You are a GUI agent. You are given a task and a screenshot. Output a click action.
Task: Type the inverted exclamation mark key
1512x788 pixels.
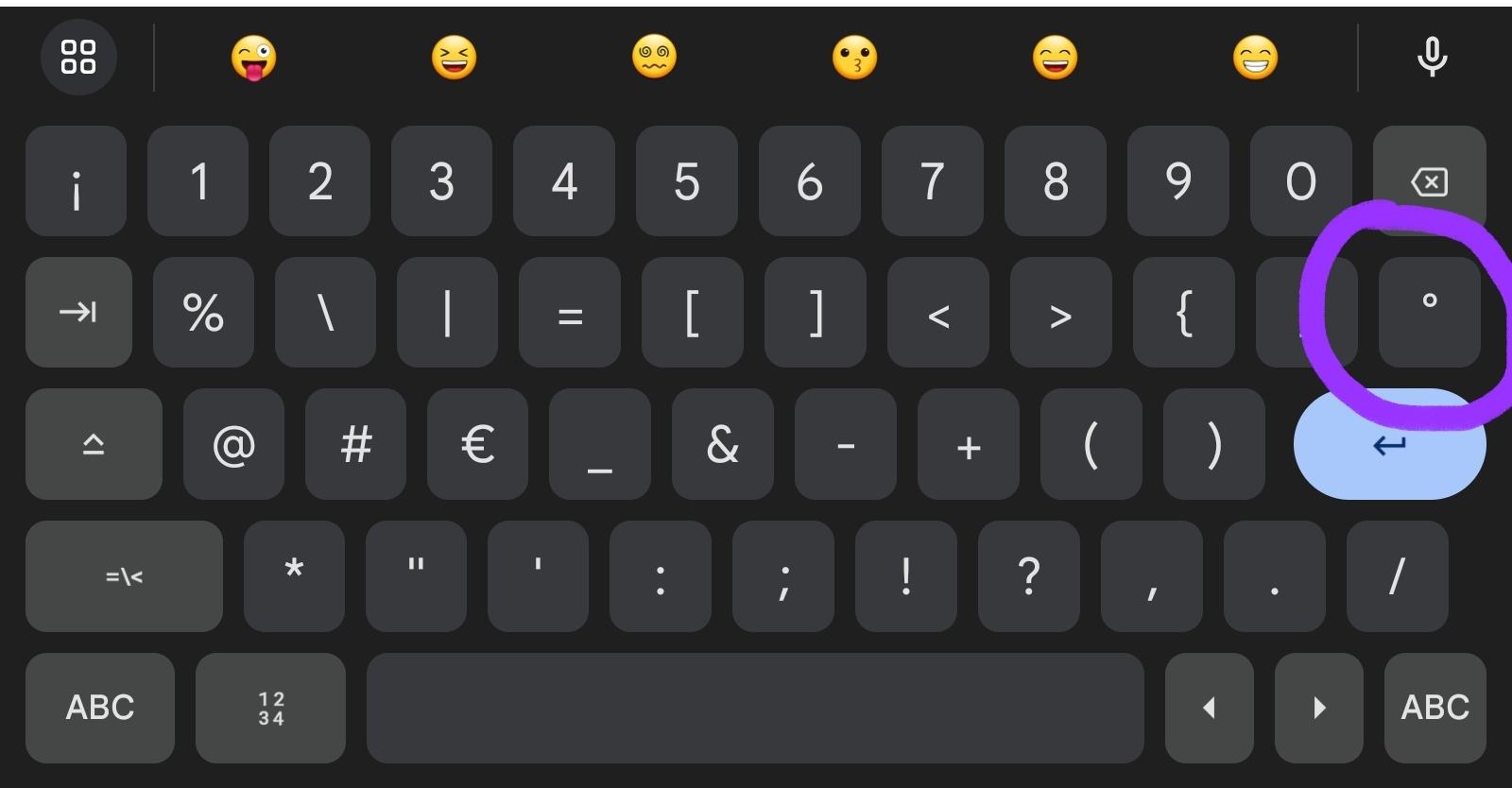coord(76,180)
